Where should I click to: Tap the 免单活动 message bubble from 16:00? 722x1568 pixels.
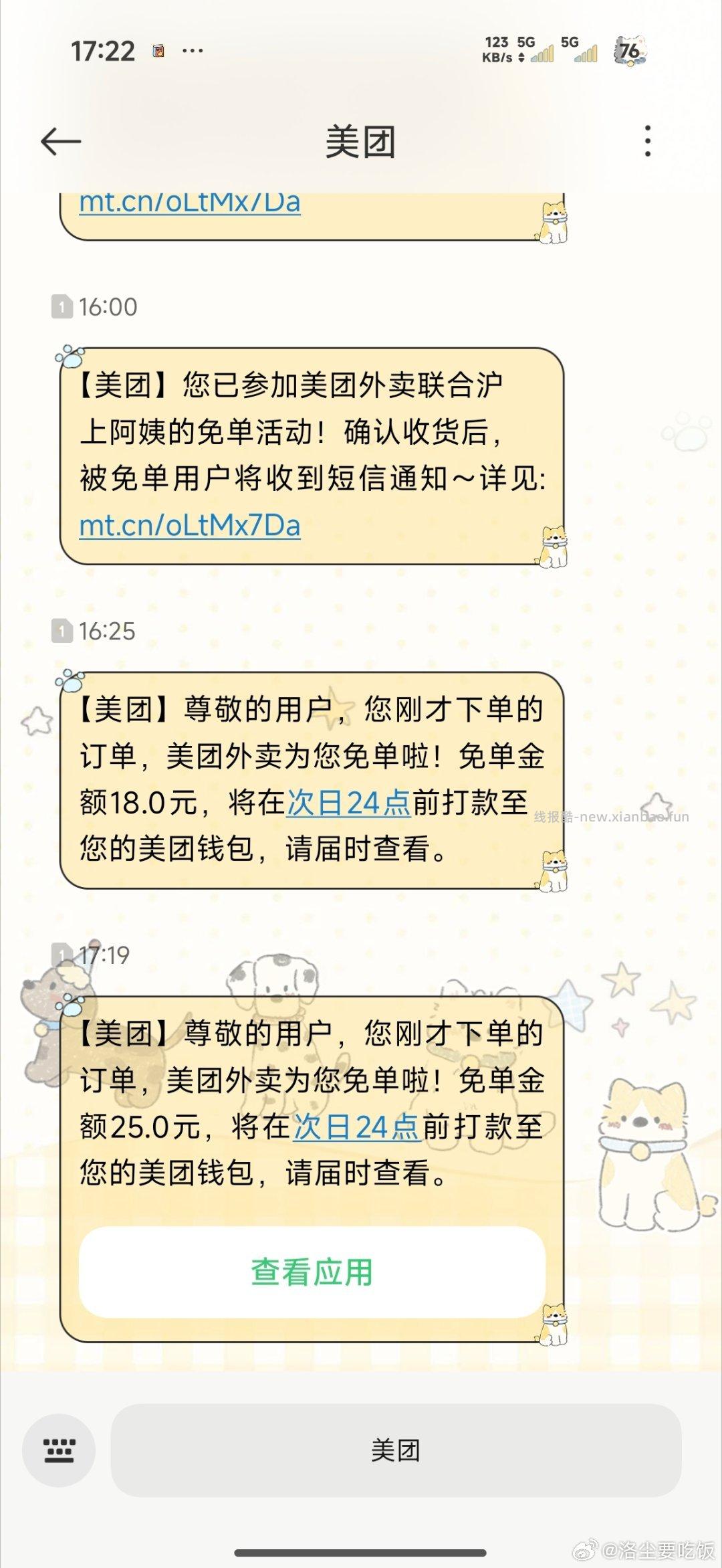coord(308,455)
